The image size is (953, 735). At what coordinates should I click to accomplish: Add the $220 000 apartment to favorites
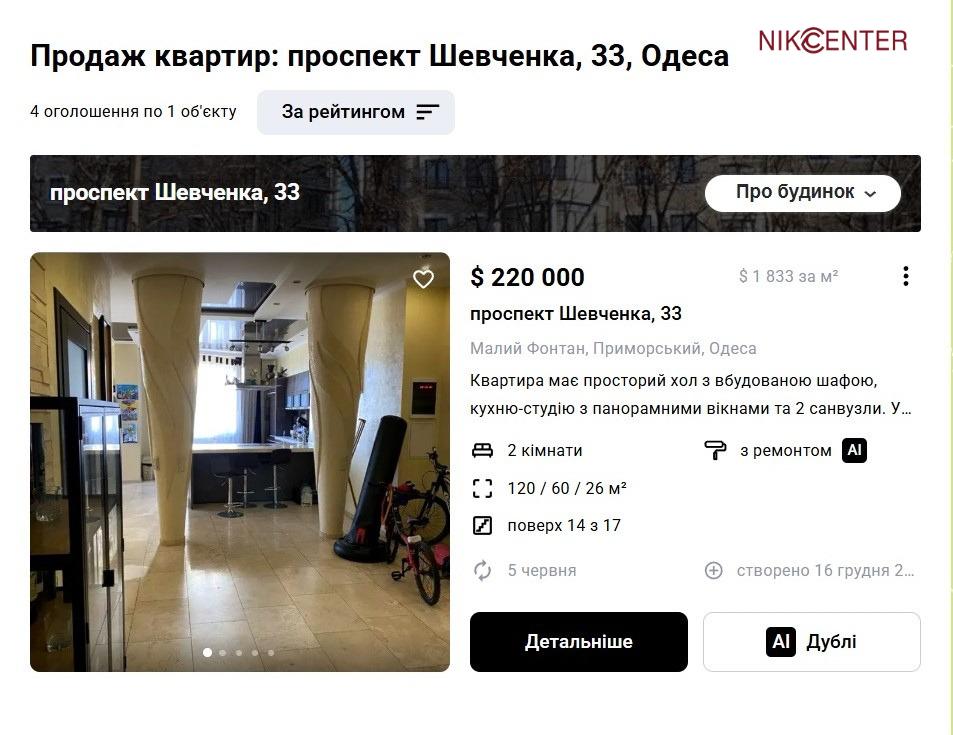424,279
